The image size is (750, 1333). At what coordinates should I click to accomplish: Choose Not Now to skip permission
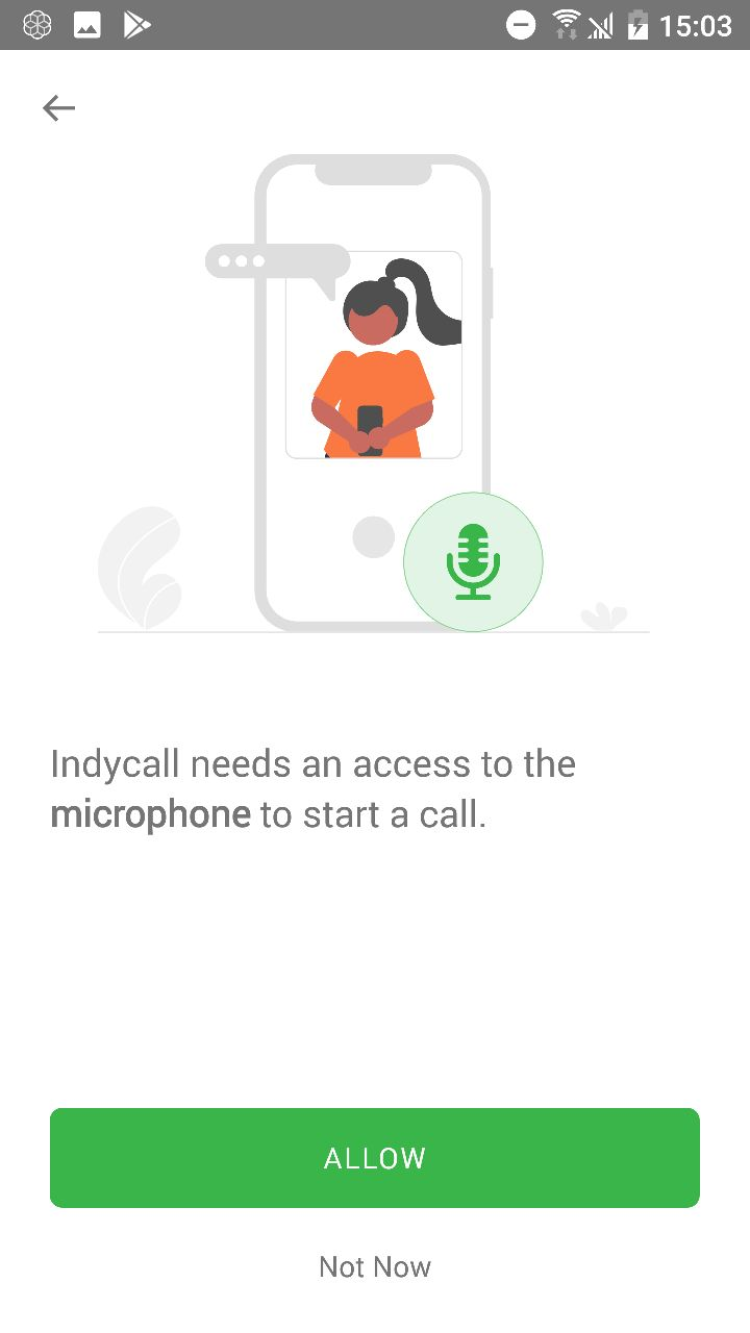point(375,1267)
